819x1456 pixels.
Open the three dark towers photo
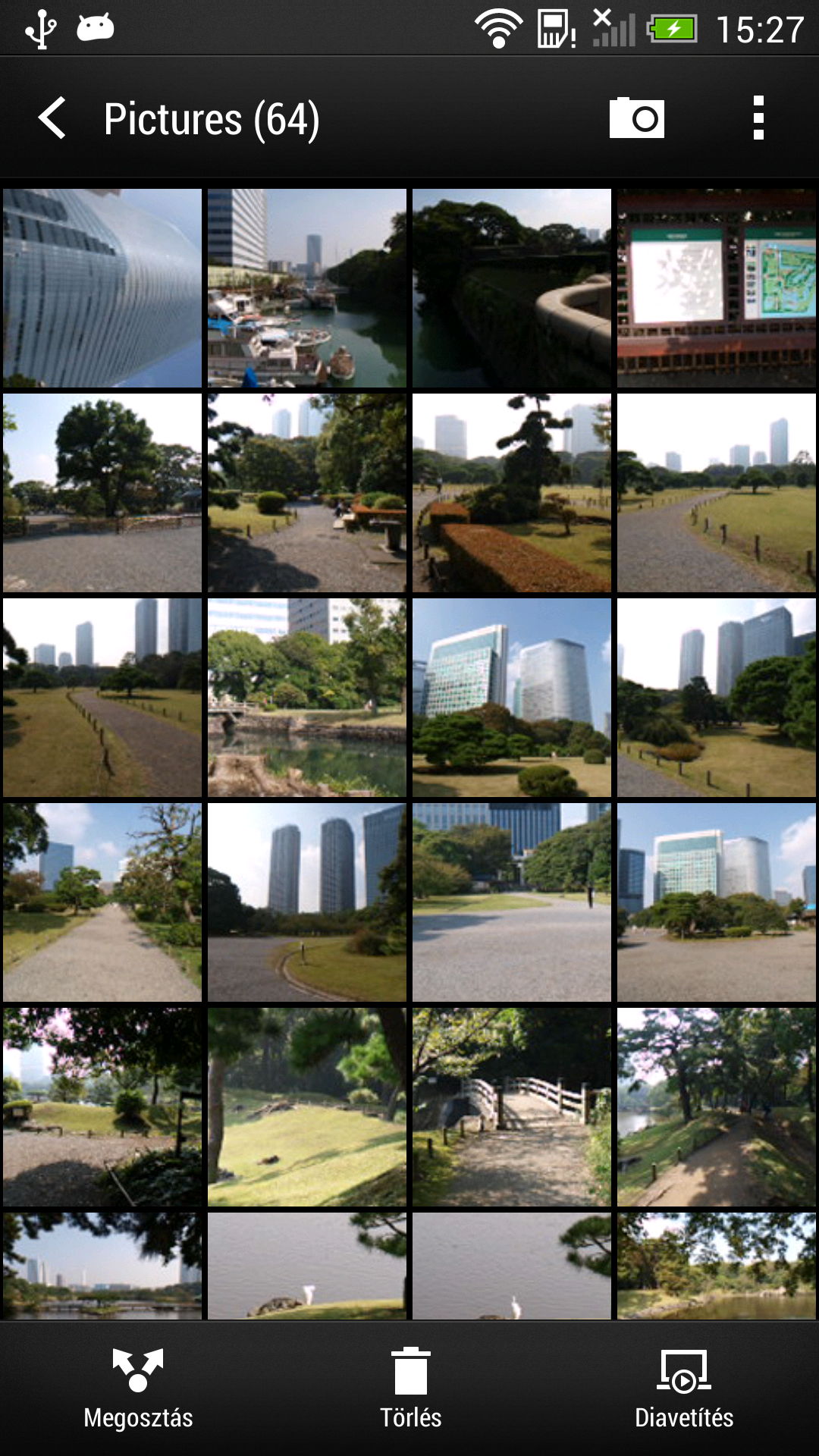[307, 902]
